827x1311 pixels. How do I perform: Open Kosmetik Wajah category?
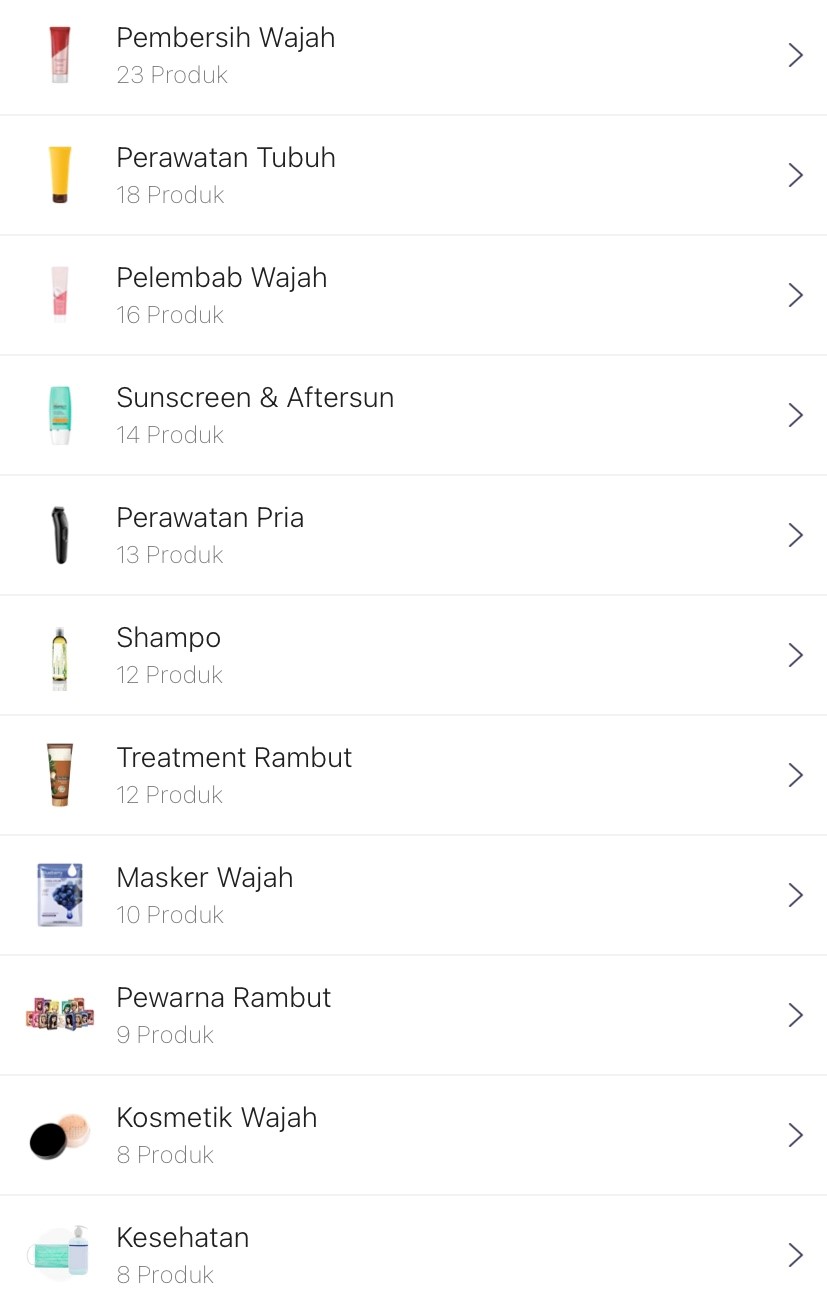click(413, 1135)
